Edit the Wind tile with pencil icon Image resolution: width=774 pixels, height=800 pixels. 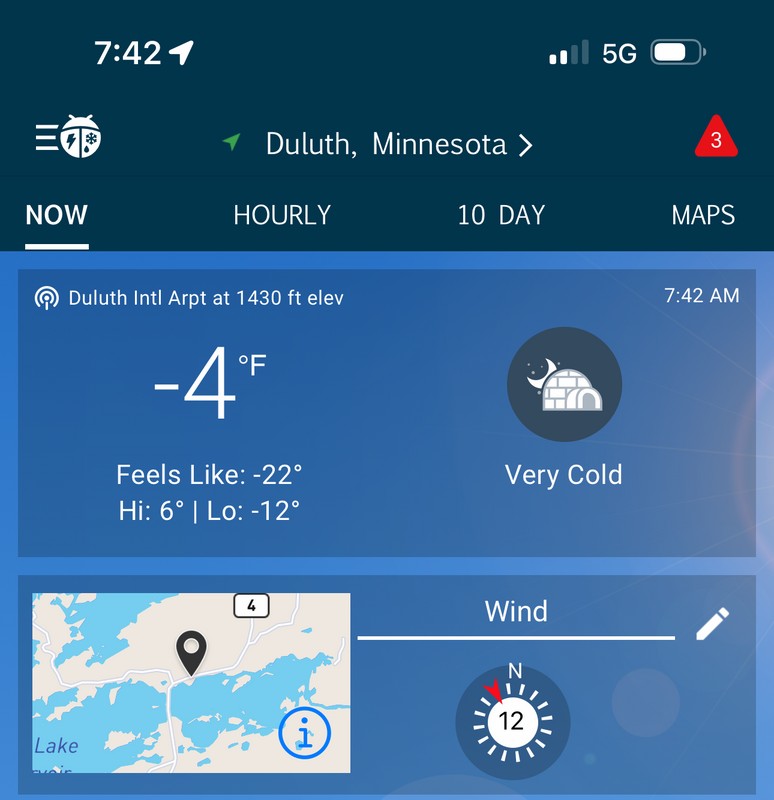pos(712,623)
